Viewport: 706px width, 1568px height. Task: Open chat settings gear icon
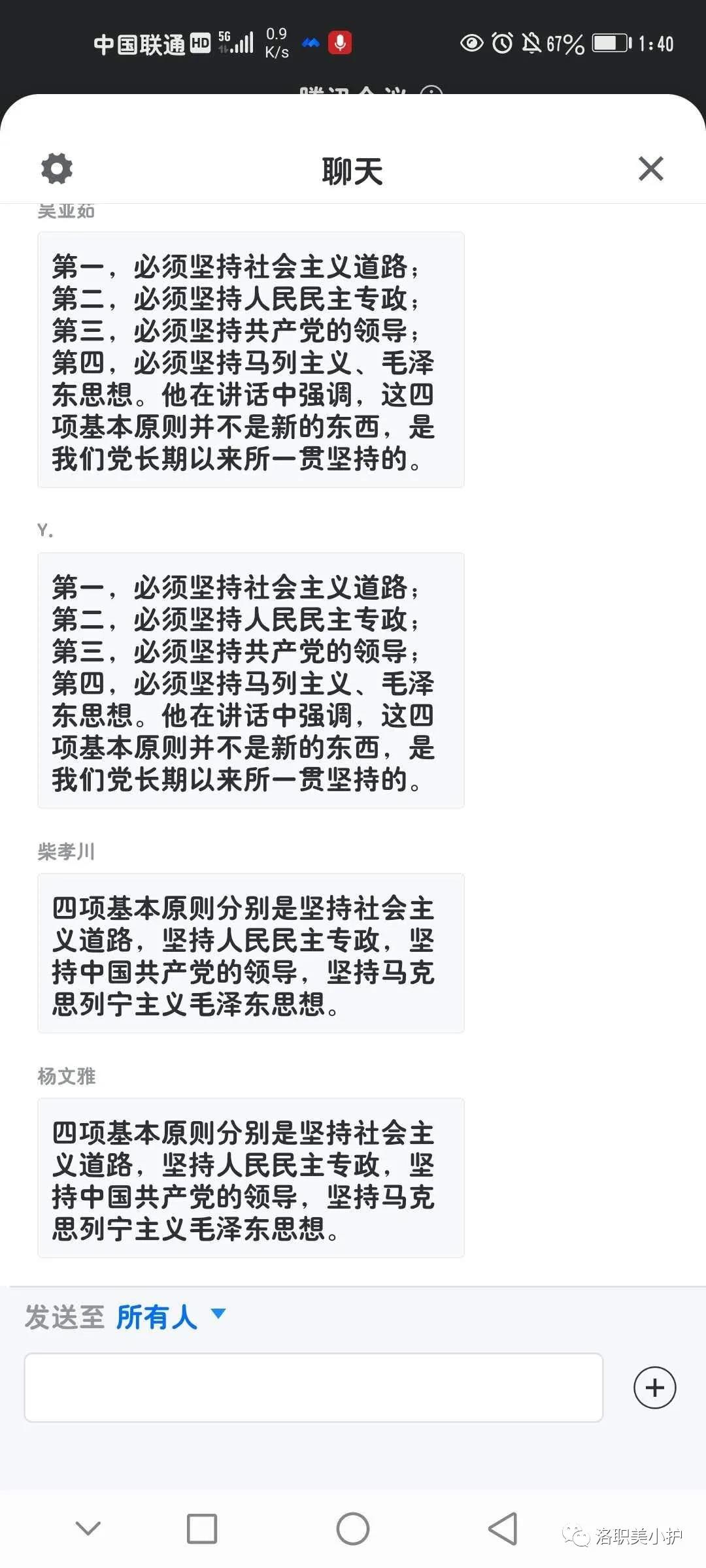click(x=57, y=169)
